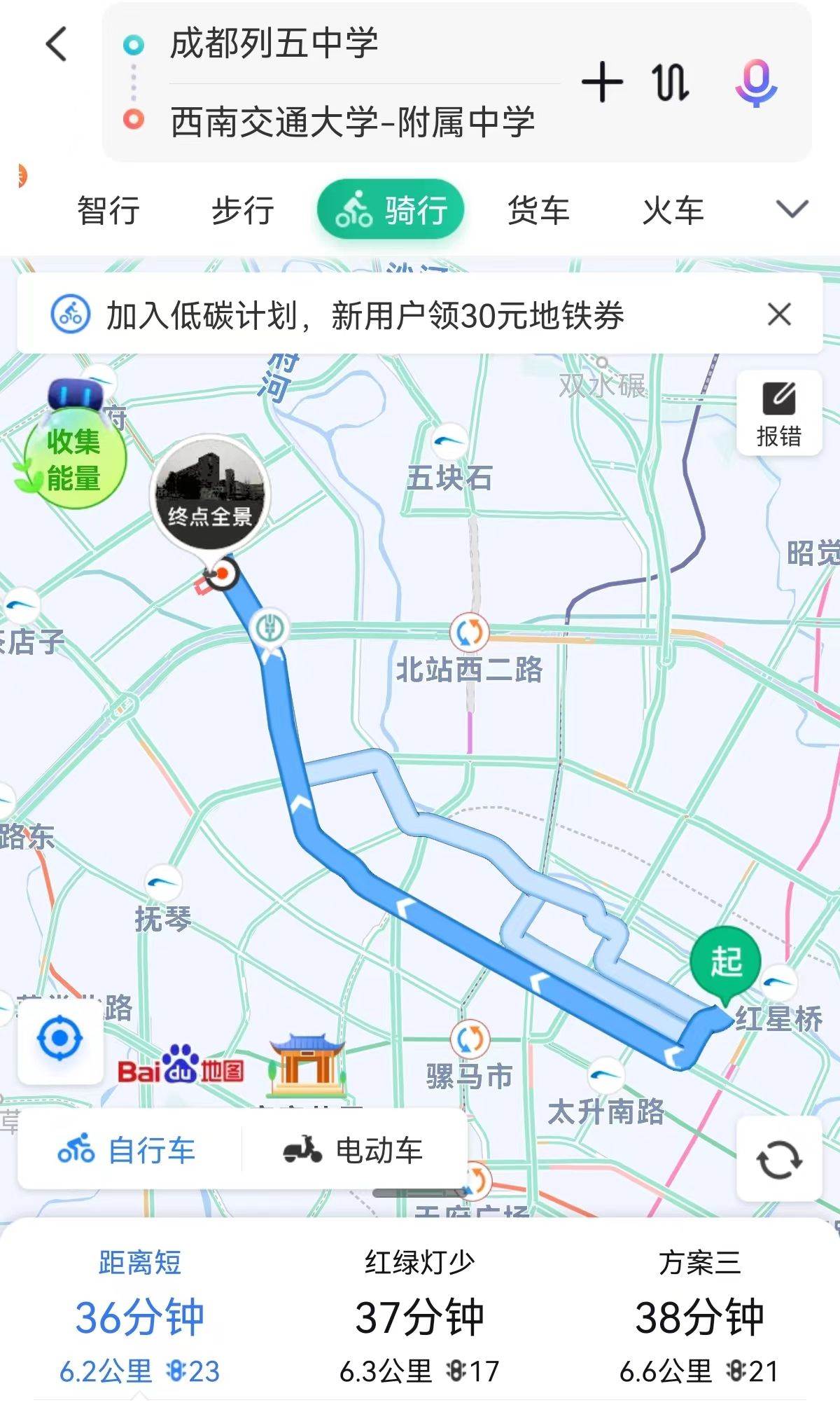Edit the starting point 成都列五中学
The image size is (840, 1412).
click(x=274, y=43)
